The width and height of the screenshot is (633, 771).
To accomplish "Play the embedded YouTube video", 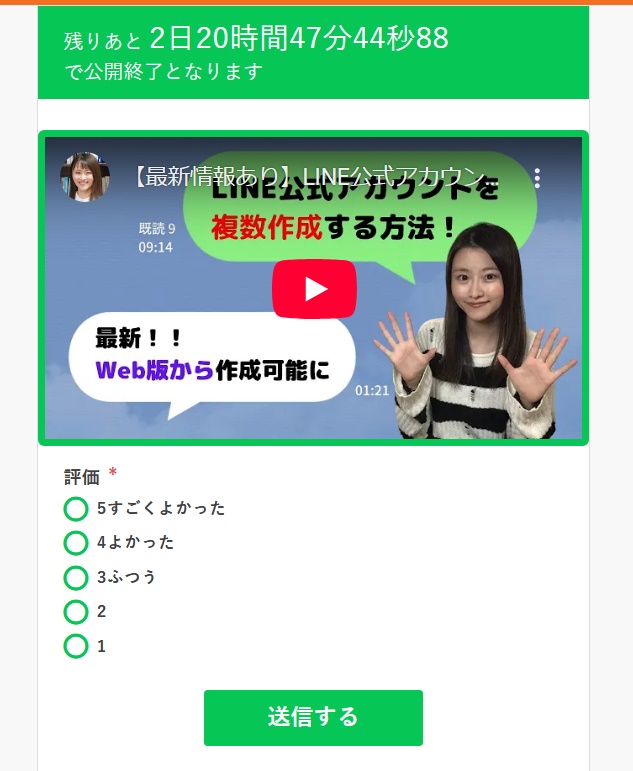I will click(x=314, y=289).
